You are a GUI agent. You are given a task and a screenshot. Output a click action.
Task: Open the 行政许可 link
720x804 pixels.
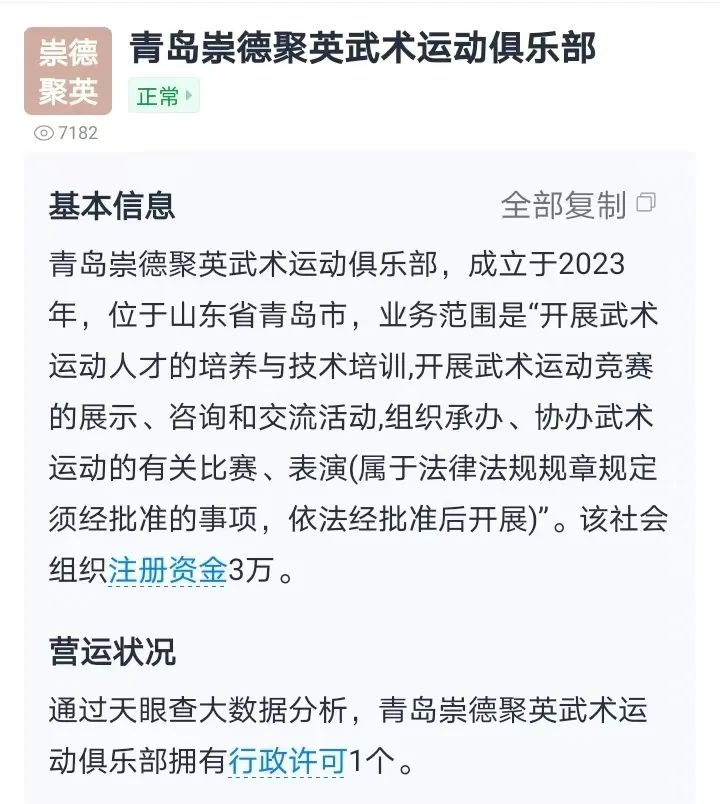tap(287, 762)
